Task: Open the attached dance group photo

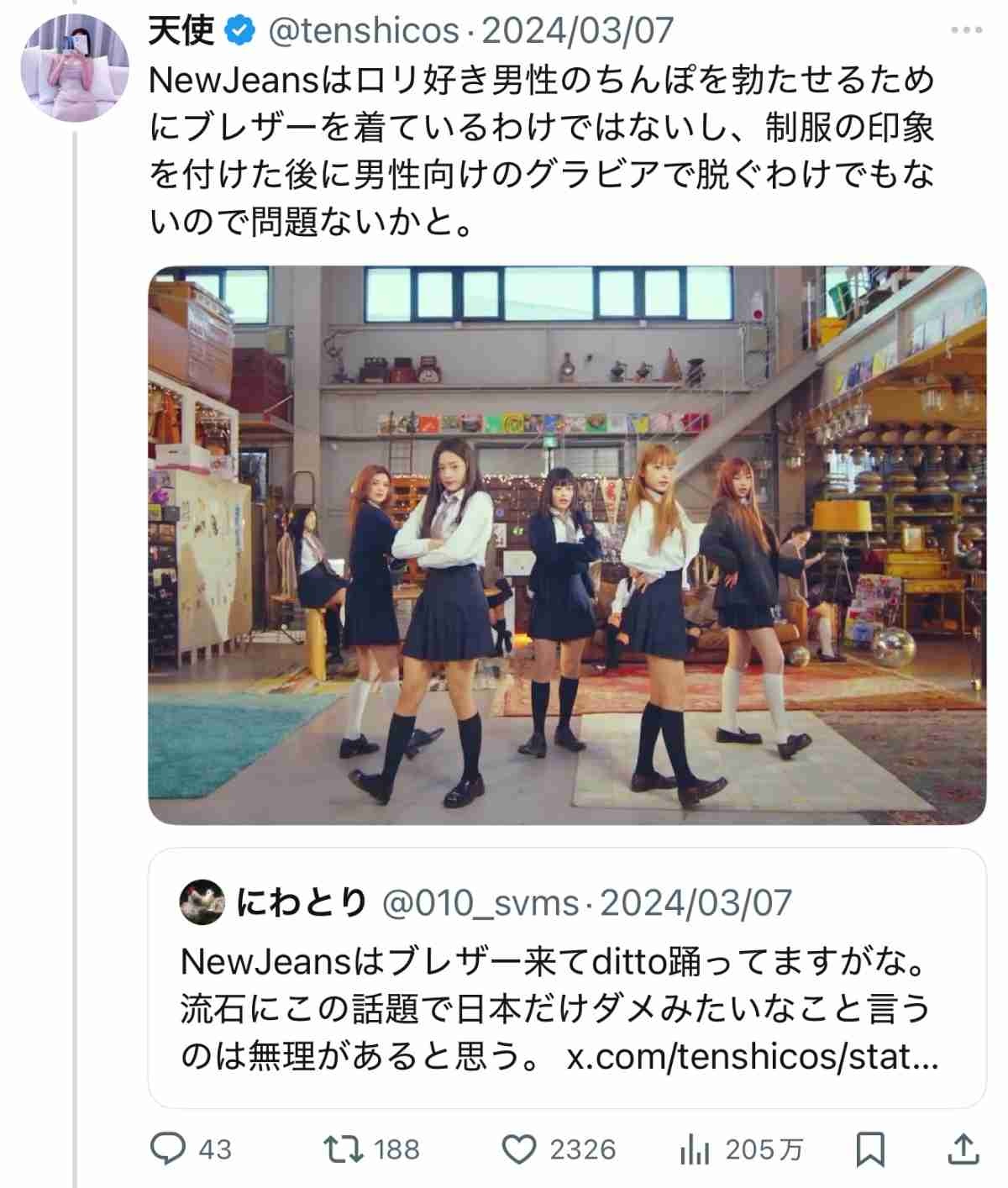Action: (x=567, y=544)
